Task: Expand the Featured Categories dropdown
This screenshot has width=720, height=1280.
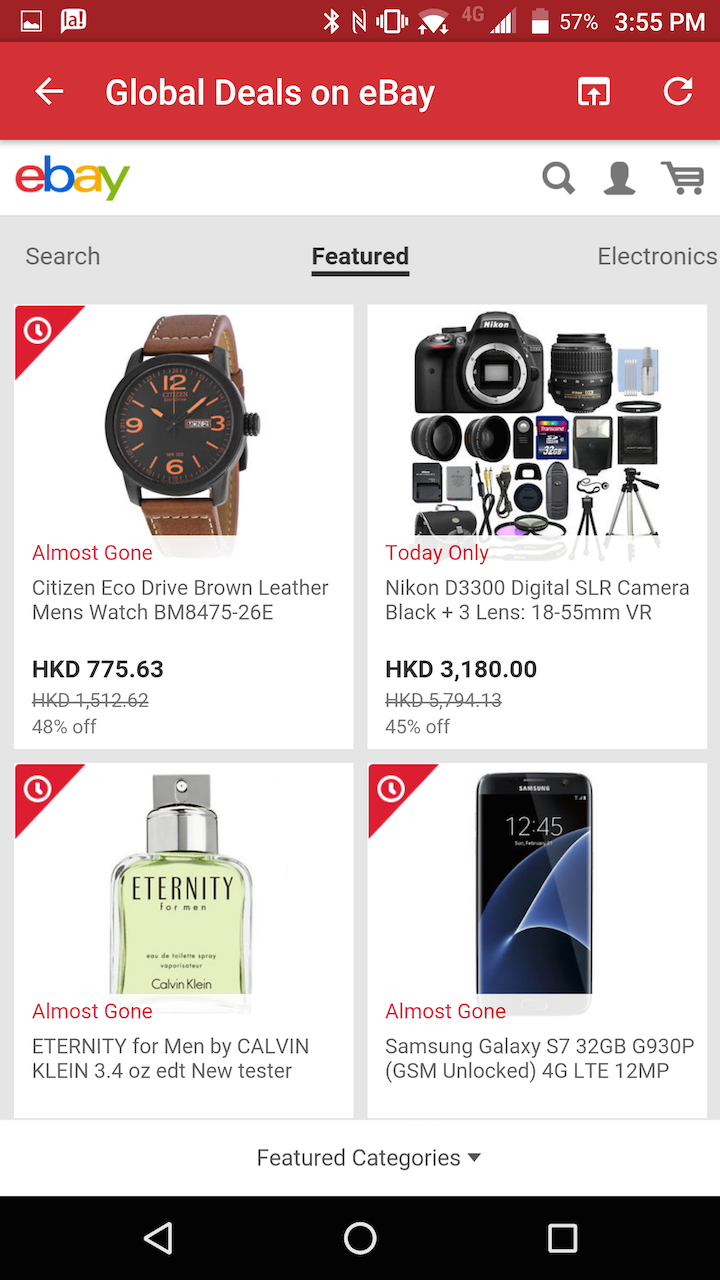Action: [x=368, y=1157]
